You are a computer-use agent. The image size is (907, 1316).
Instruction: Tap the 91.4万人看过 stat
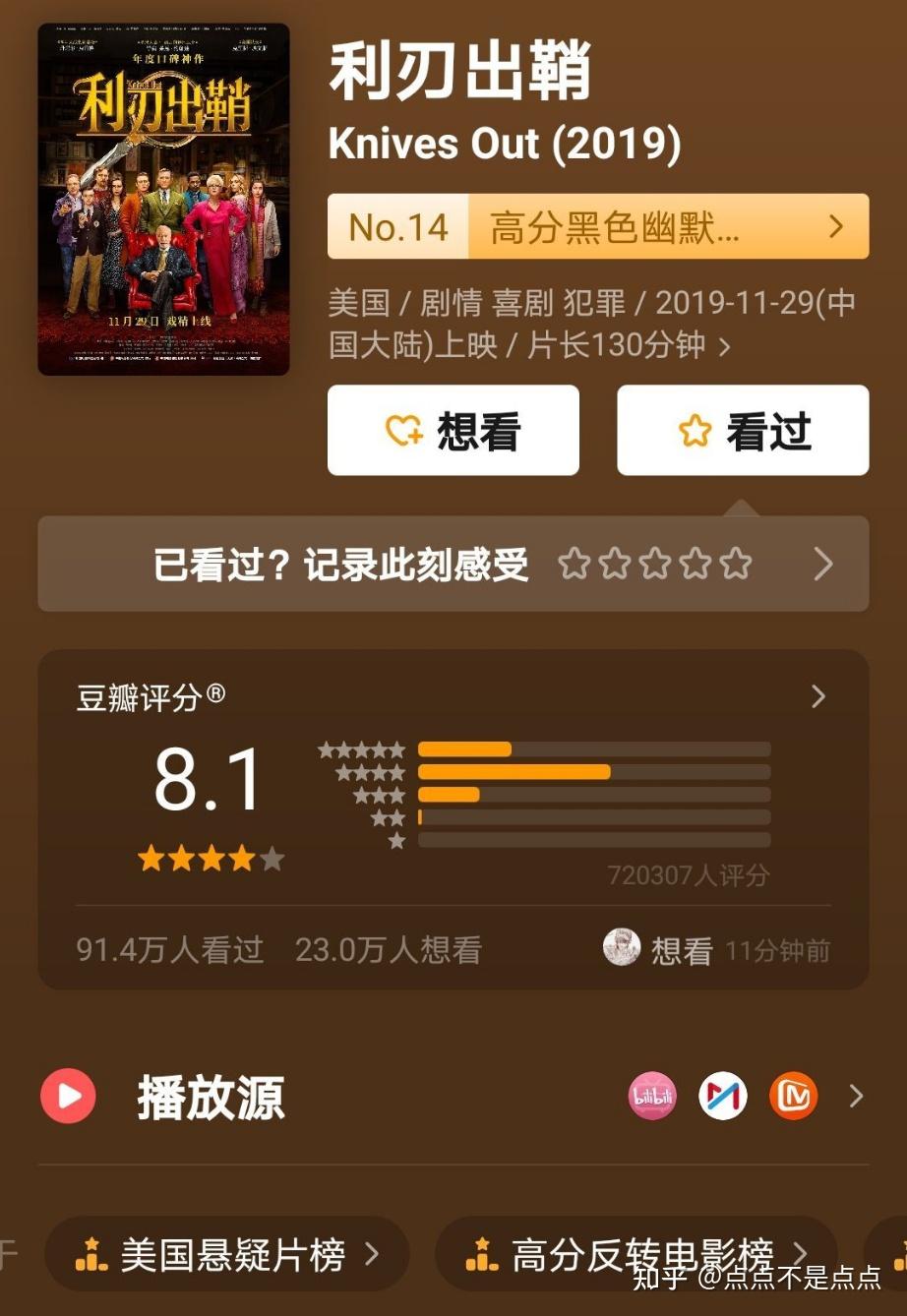pos(169,949)
